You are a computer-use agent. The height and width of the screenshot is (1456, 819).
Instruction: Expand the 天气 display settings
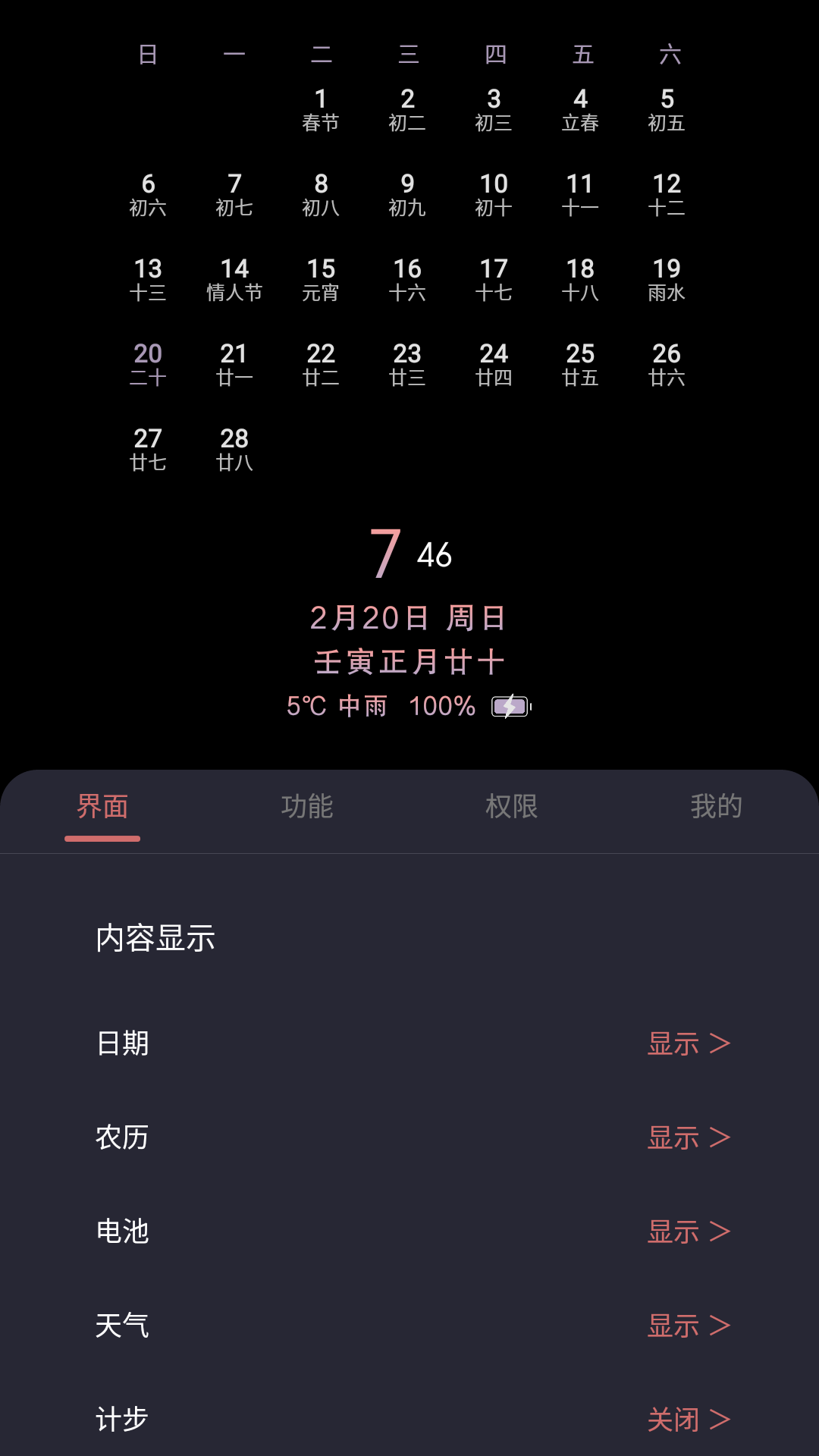(689, 1325)
